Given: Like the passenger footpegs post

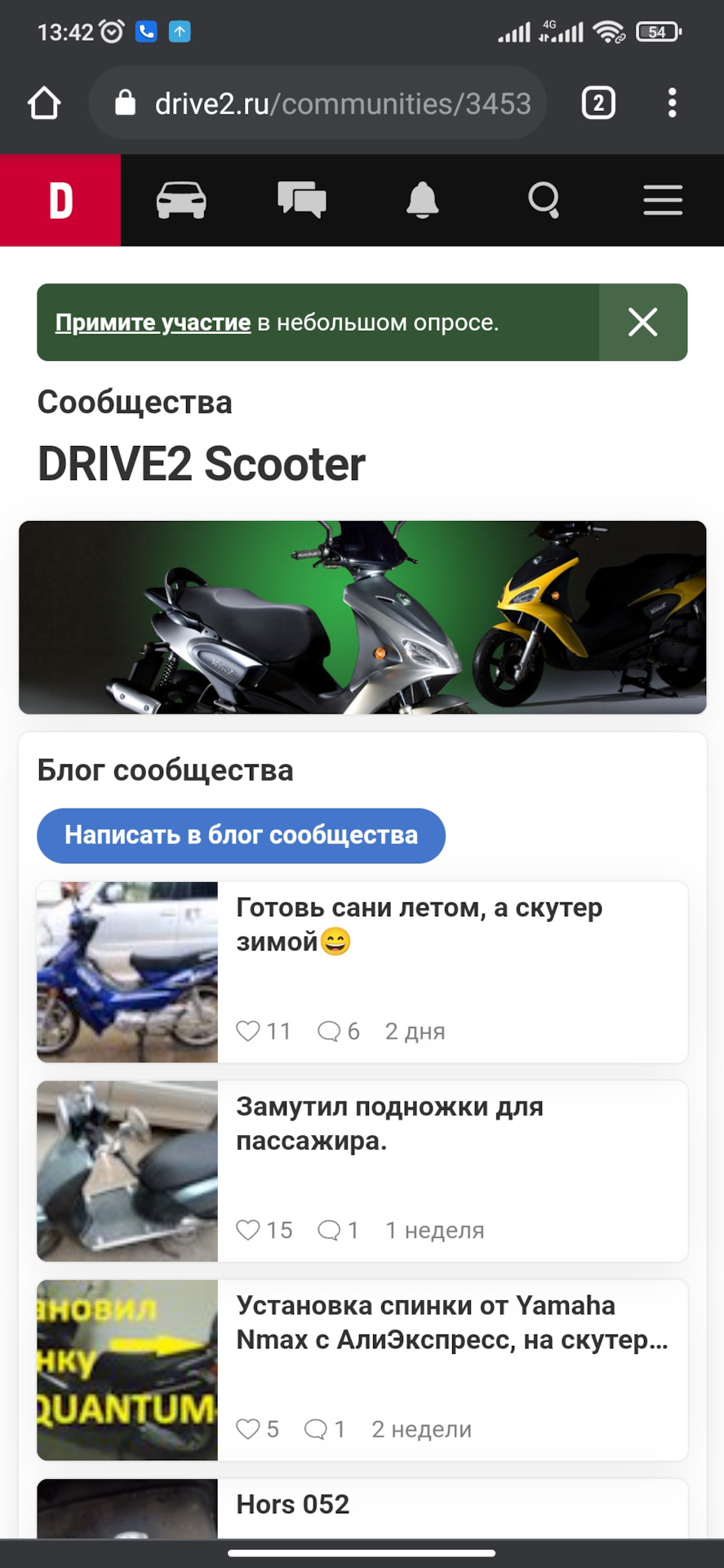Looking at the screenshot, I should [x=249, y=1230].
